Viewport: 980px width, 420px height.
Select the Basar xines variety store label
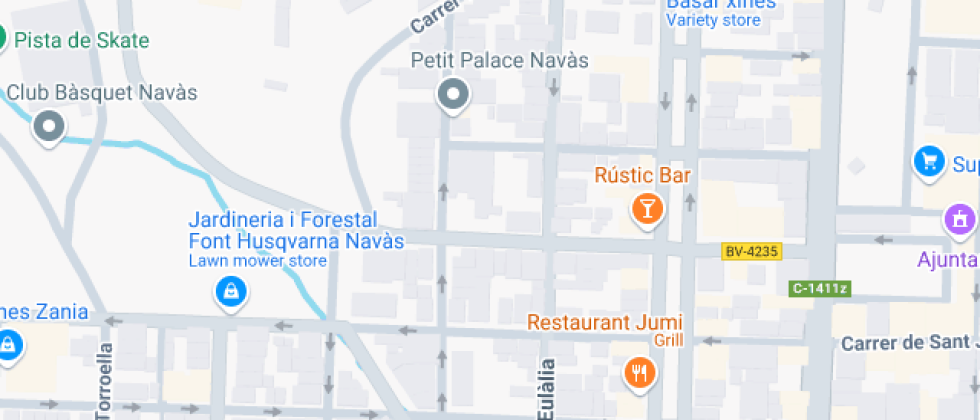[720, 10]
